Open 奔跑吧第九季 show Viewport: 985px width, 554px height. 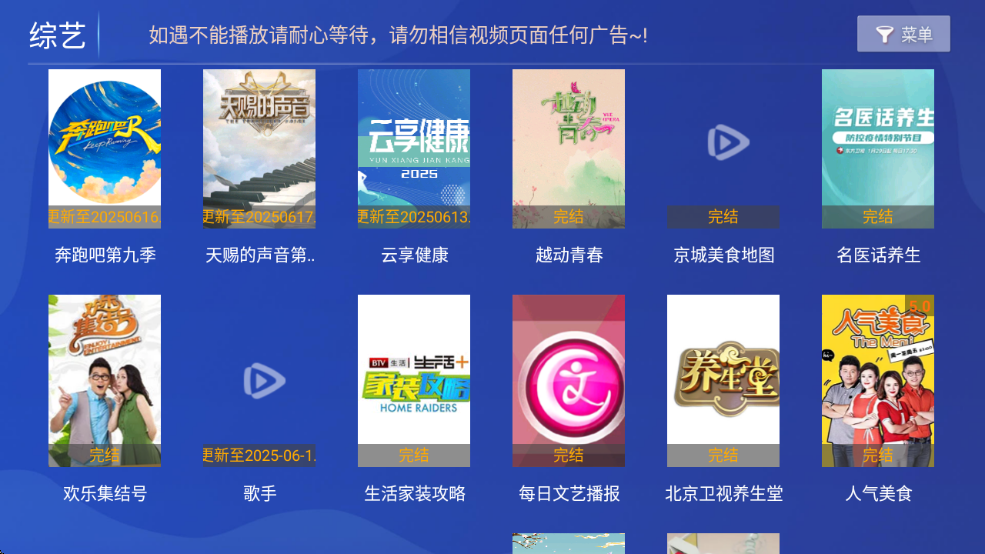click(105, 149)
